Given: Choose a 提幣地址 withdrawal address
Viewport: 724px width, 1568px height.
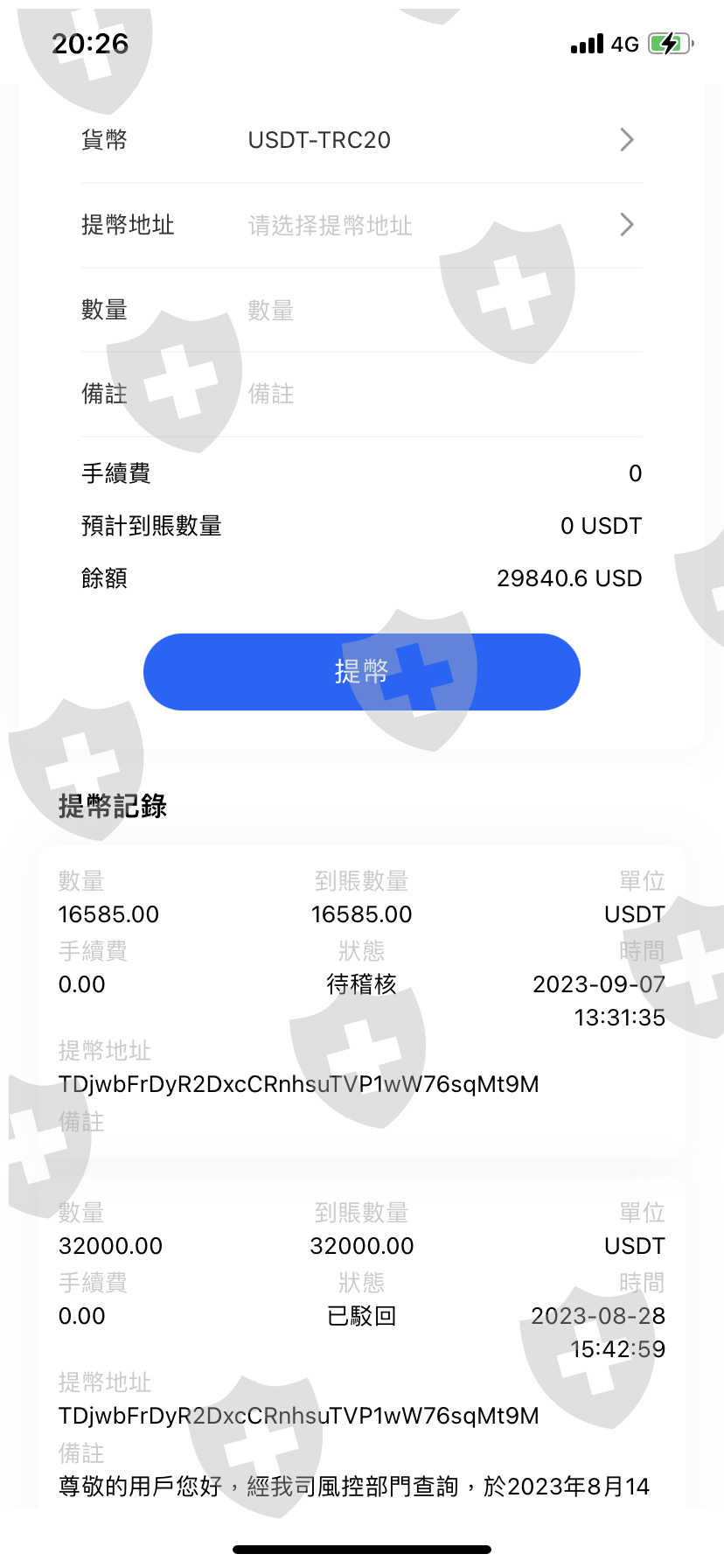Looking at the screenshot, I should [x=362, y=225].
